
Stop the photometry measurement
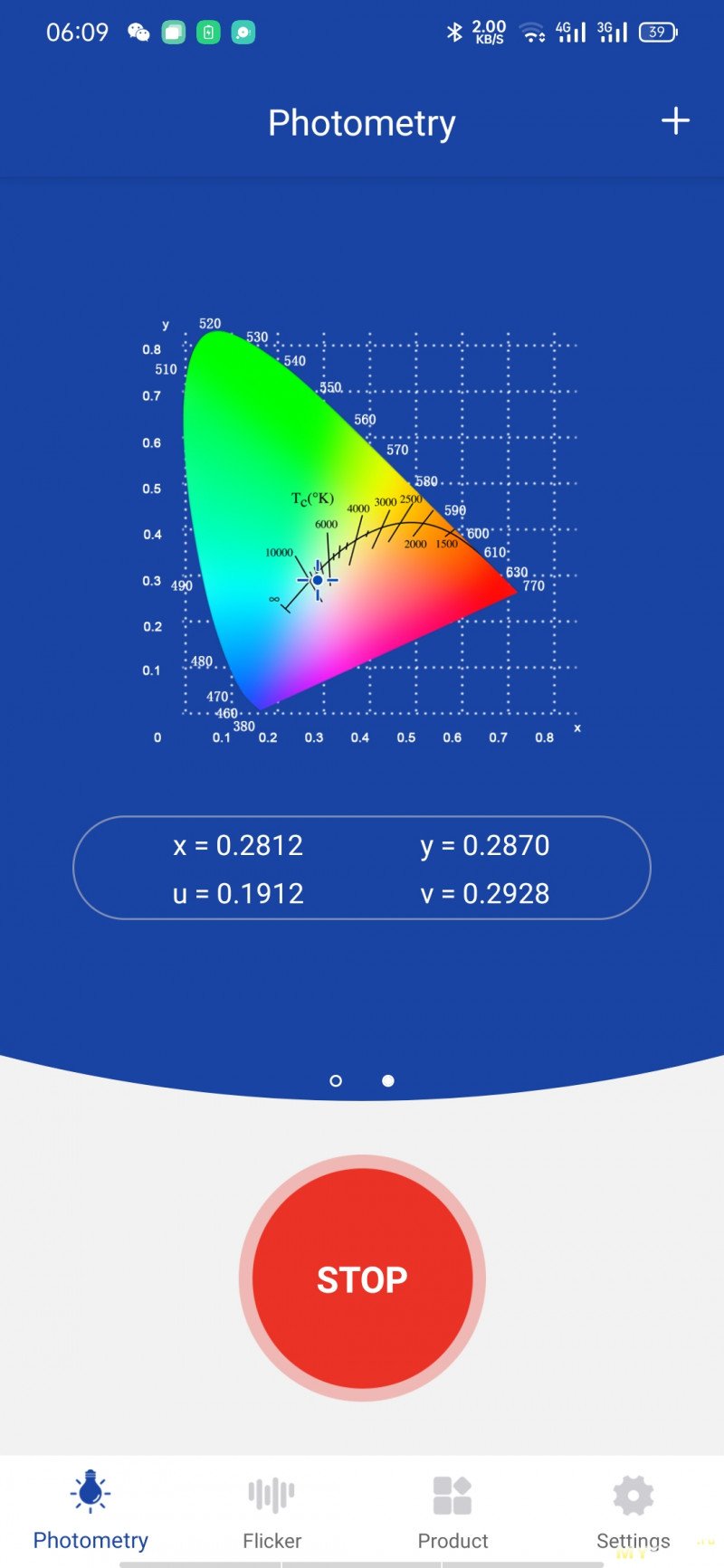pyautogui.click(x=362, y=1278)
